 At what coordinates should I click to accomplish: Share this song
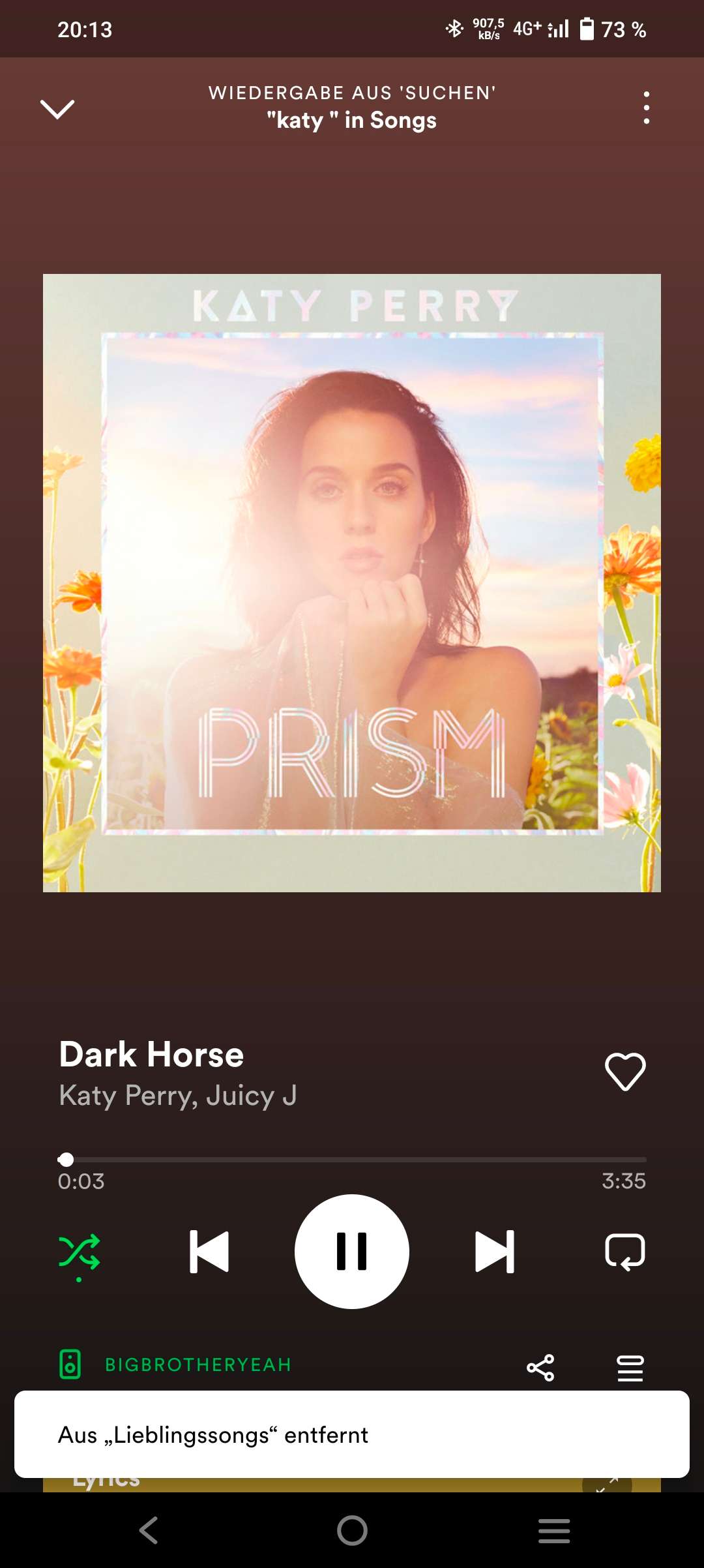click(x=540, y=1367)
